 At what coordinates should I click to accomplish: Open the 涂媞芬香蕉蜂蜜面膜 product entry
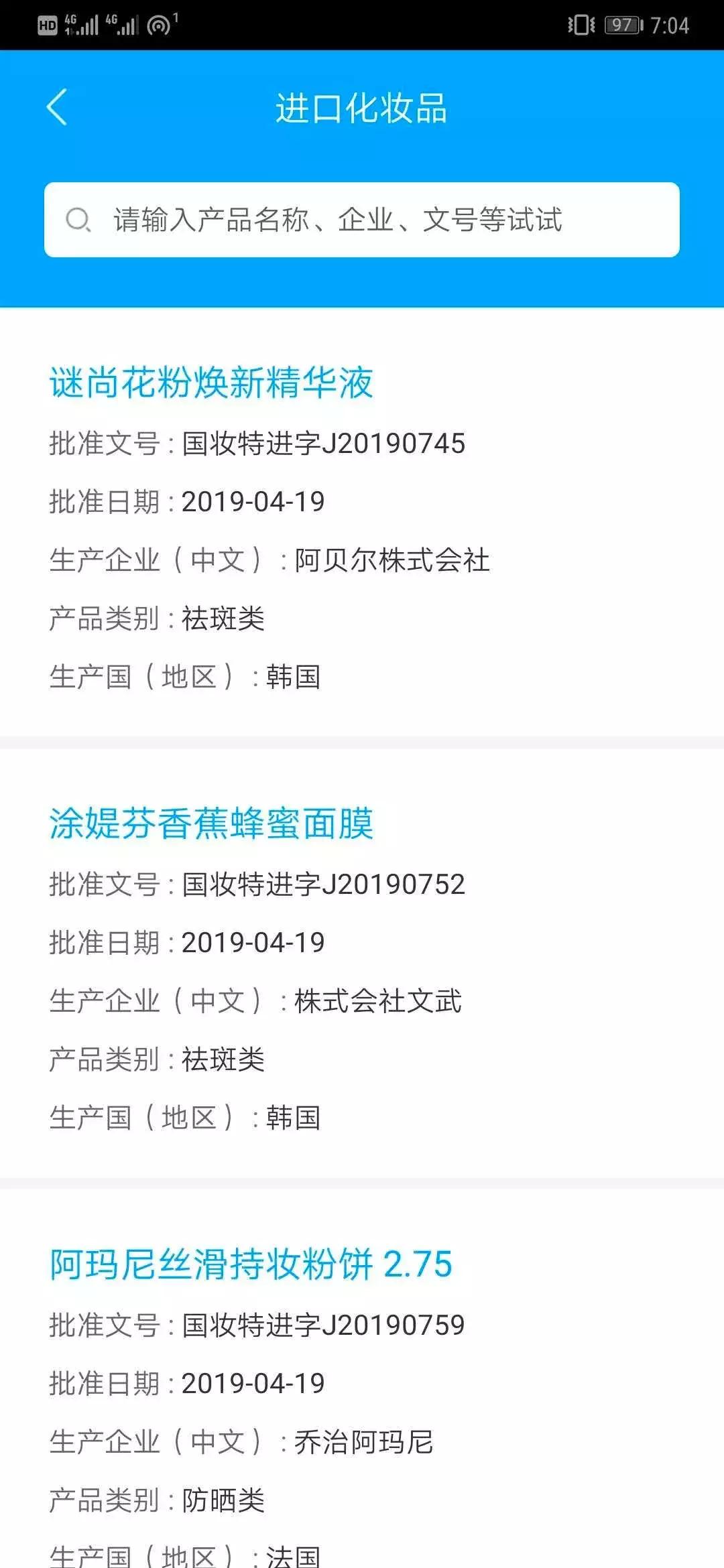[211, 824]
